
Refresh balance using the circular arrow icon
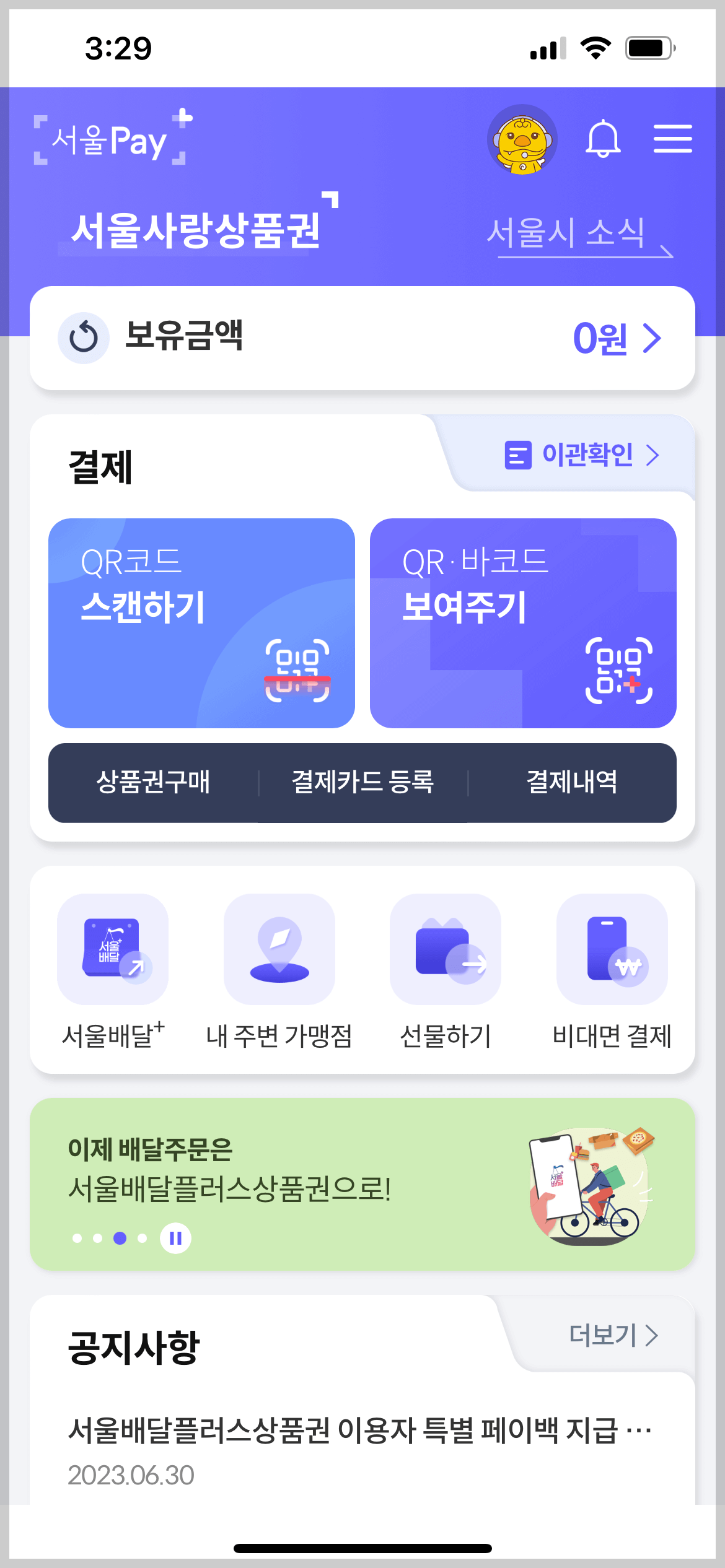(x=84, y=338)
